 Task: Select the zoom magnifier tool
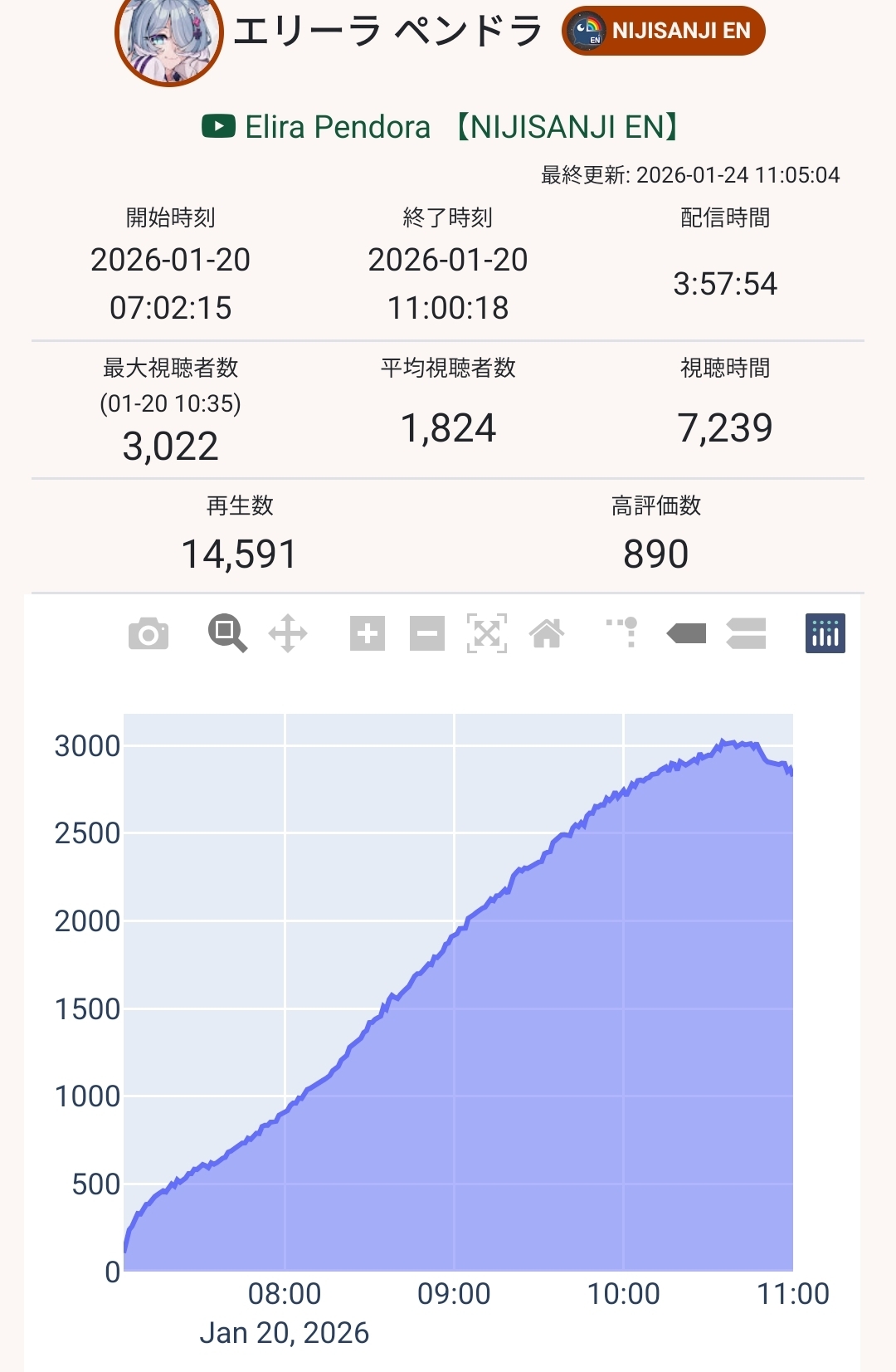pyautogui.click(x=226, y=634)
